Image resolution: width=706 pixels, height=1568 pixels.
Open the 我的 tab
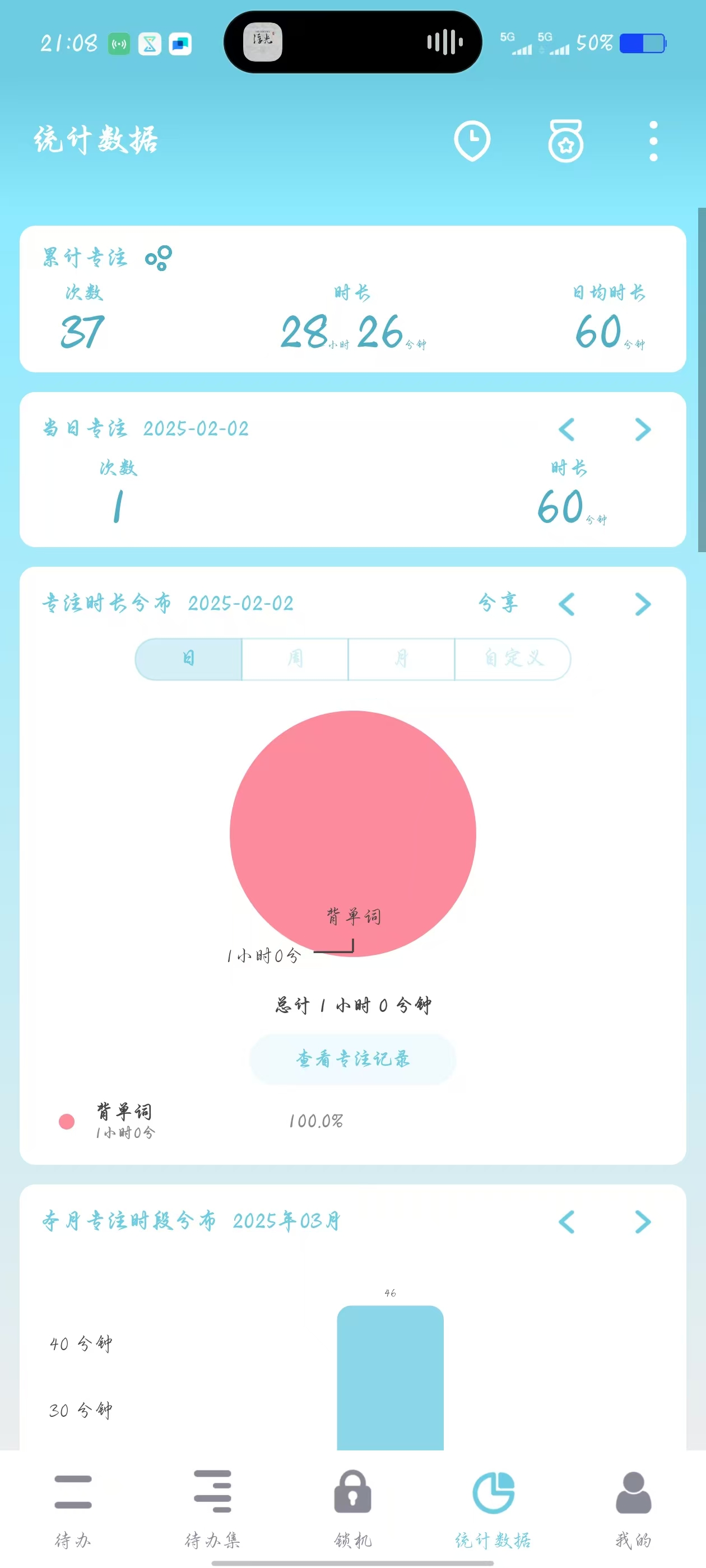634,1508
